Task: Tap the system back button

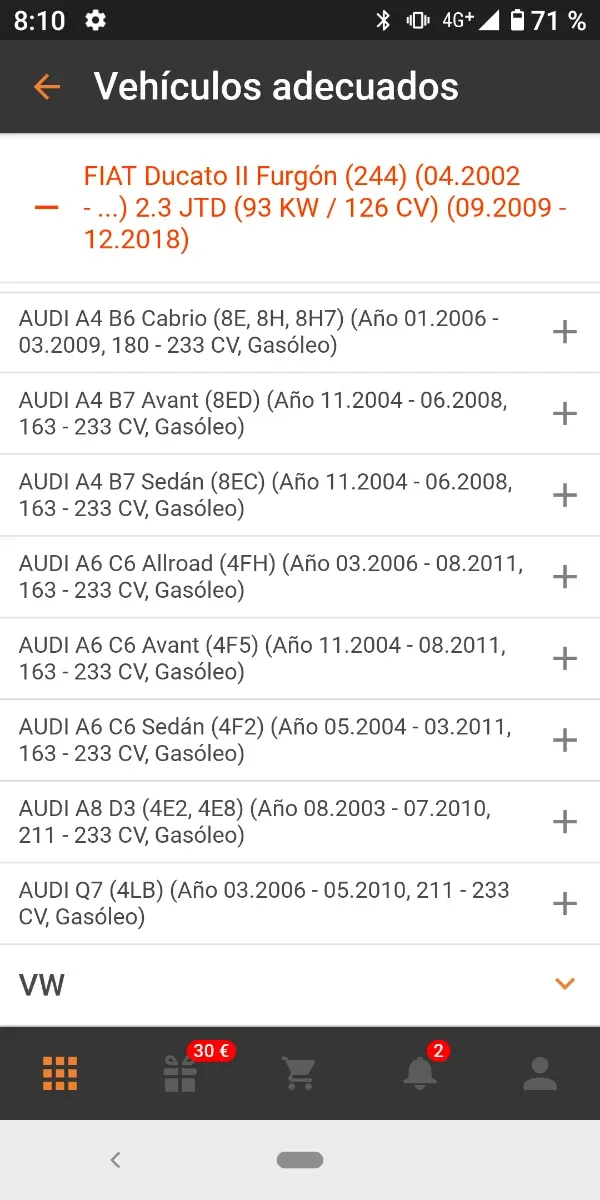Action: tap(115, 1160)
